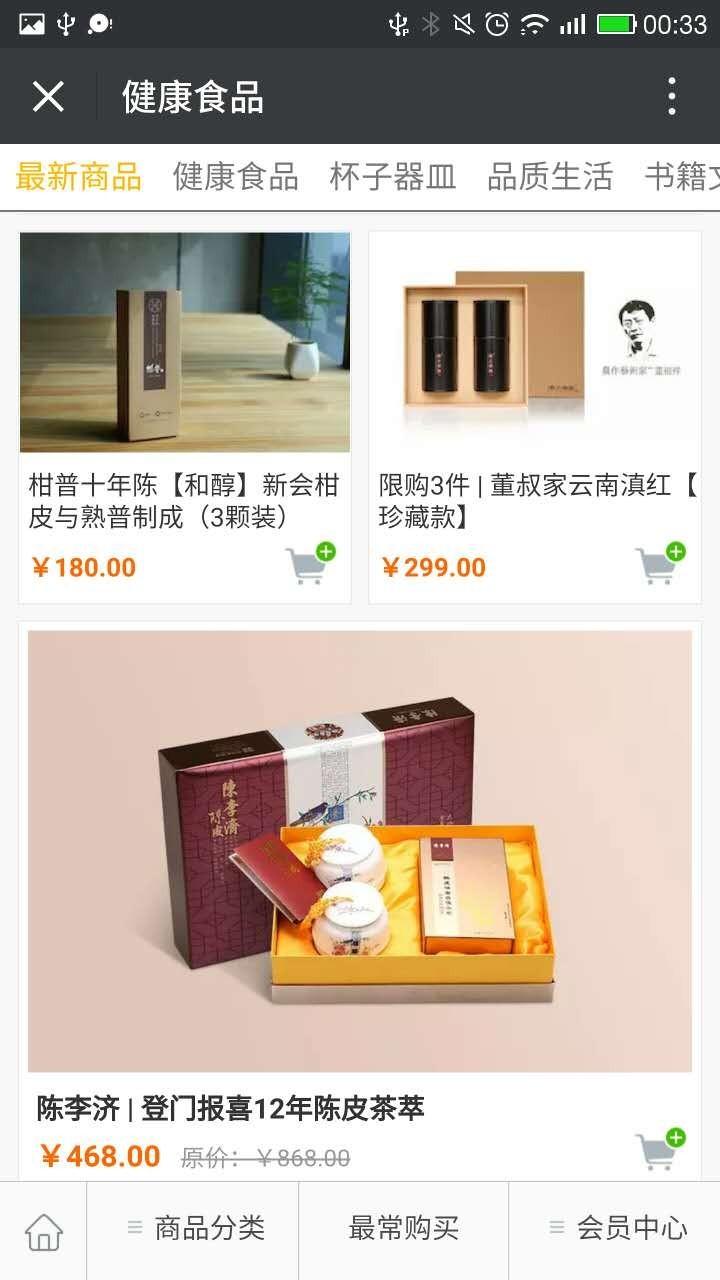Switch to the 最新商品 tab
The image size is (720, 1280).
coord(78,178)
